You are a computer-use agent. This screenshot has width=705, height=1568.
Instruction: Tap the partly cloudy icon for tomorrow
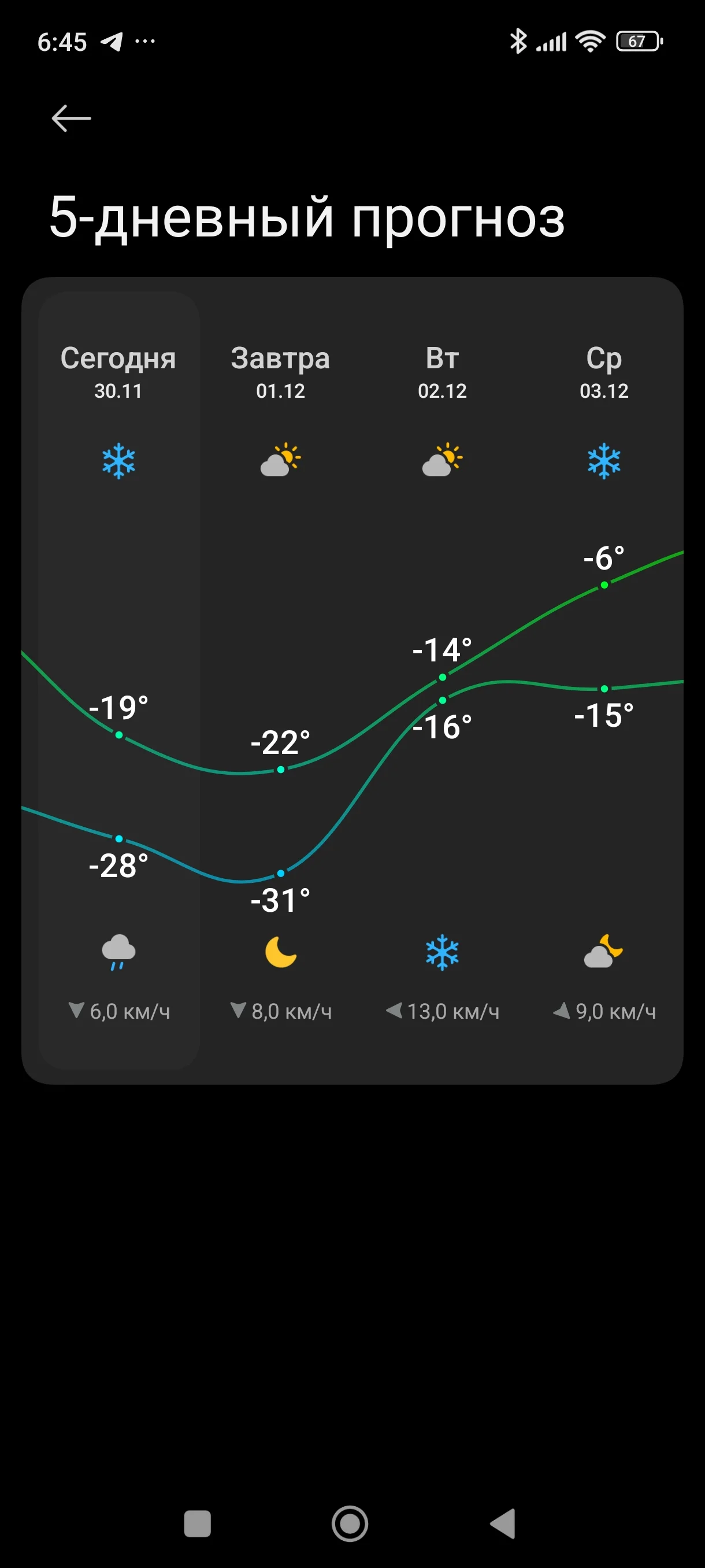click(280, 461)
